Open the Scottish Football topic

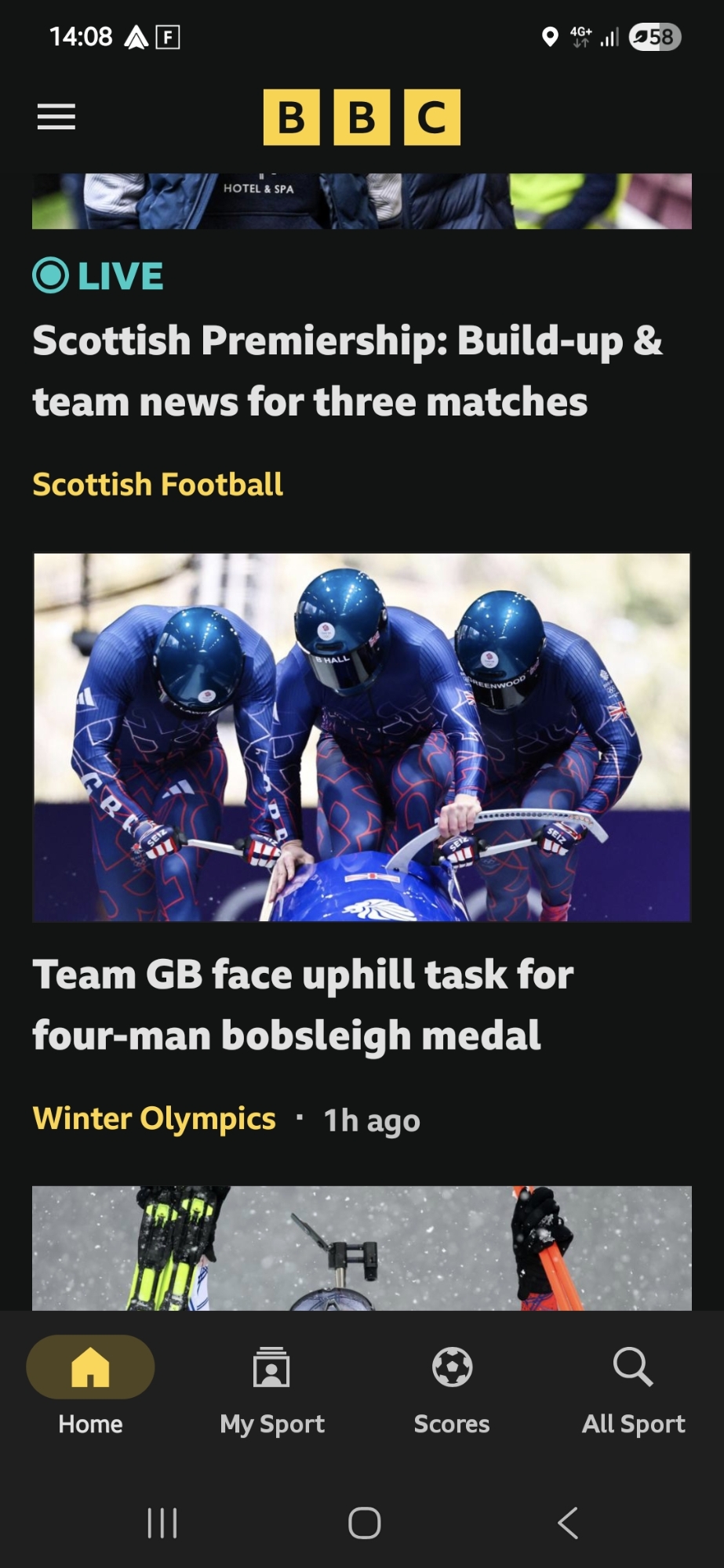(158, 485)
